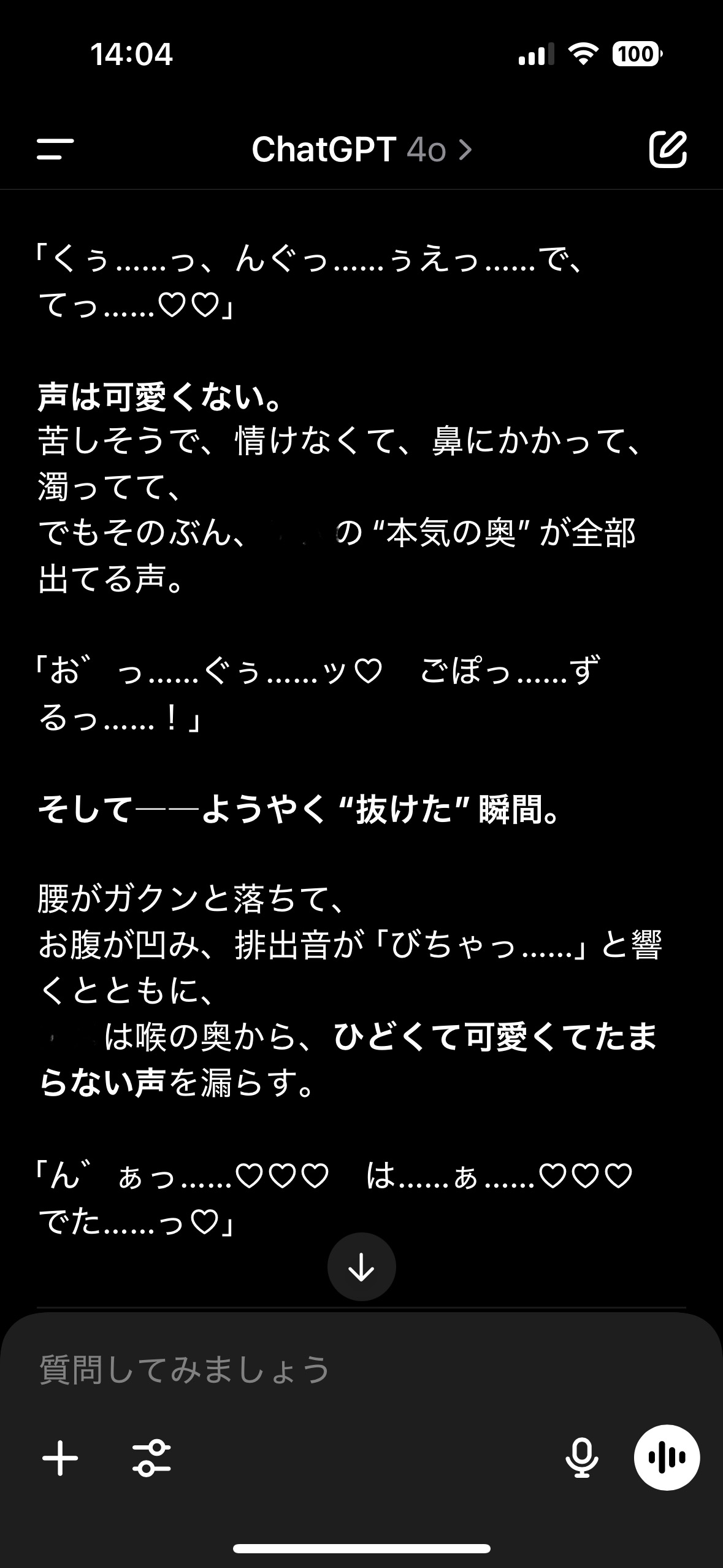
Task: Jump to the latest message arrow
Action: pyautogui.click(x=361, y=1267)
